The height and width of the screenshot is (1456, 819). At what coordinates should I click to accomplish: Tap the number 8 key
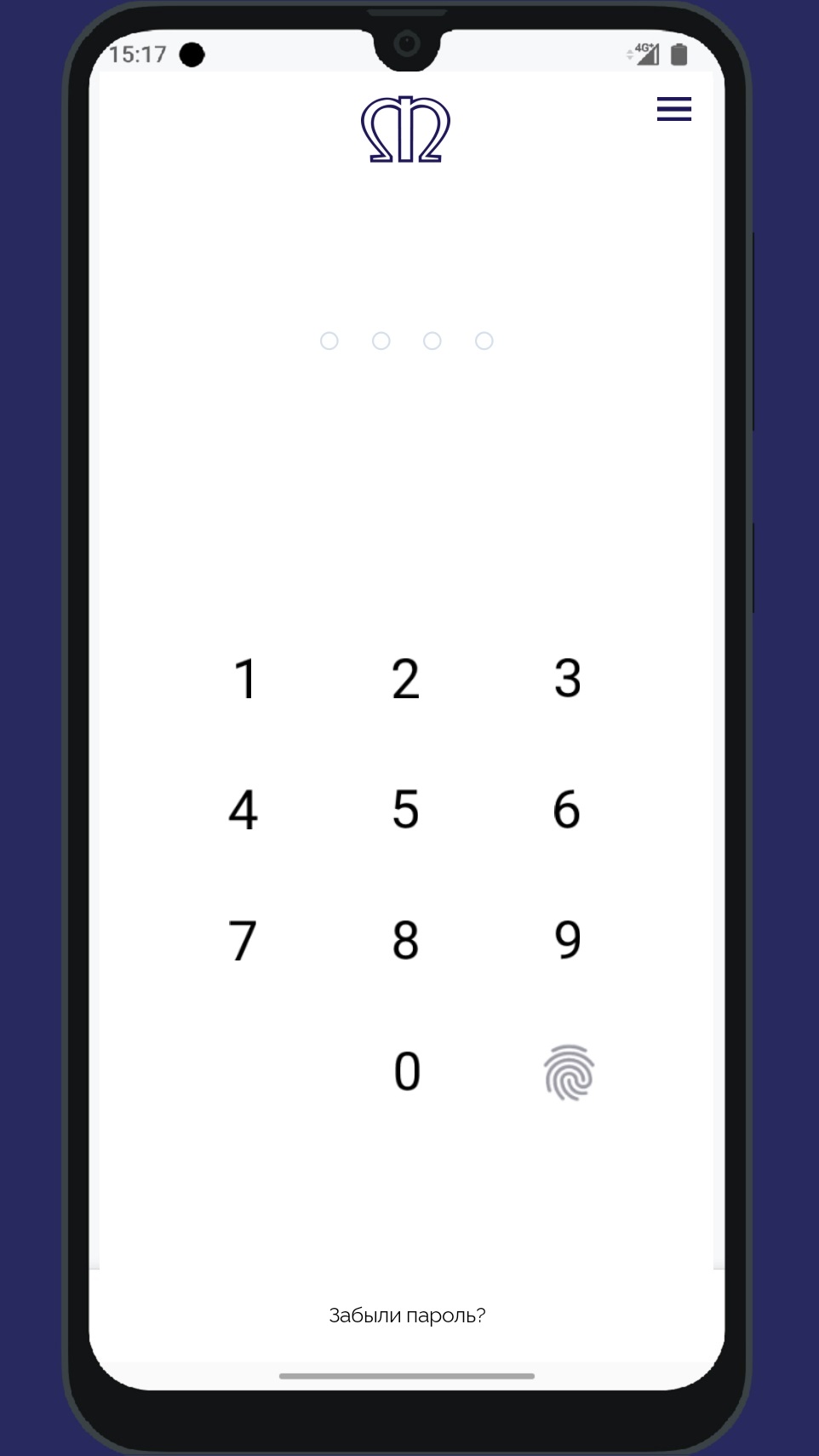[406, 941]
